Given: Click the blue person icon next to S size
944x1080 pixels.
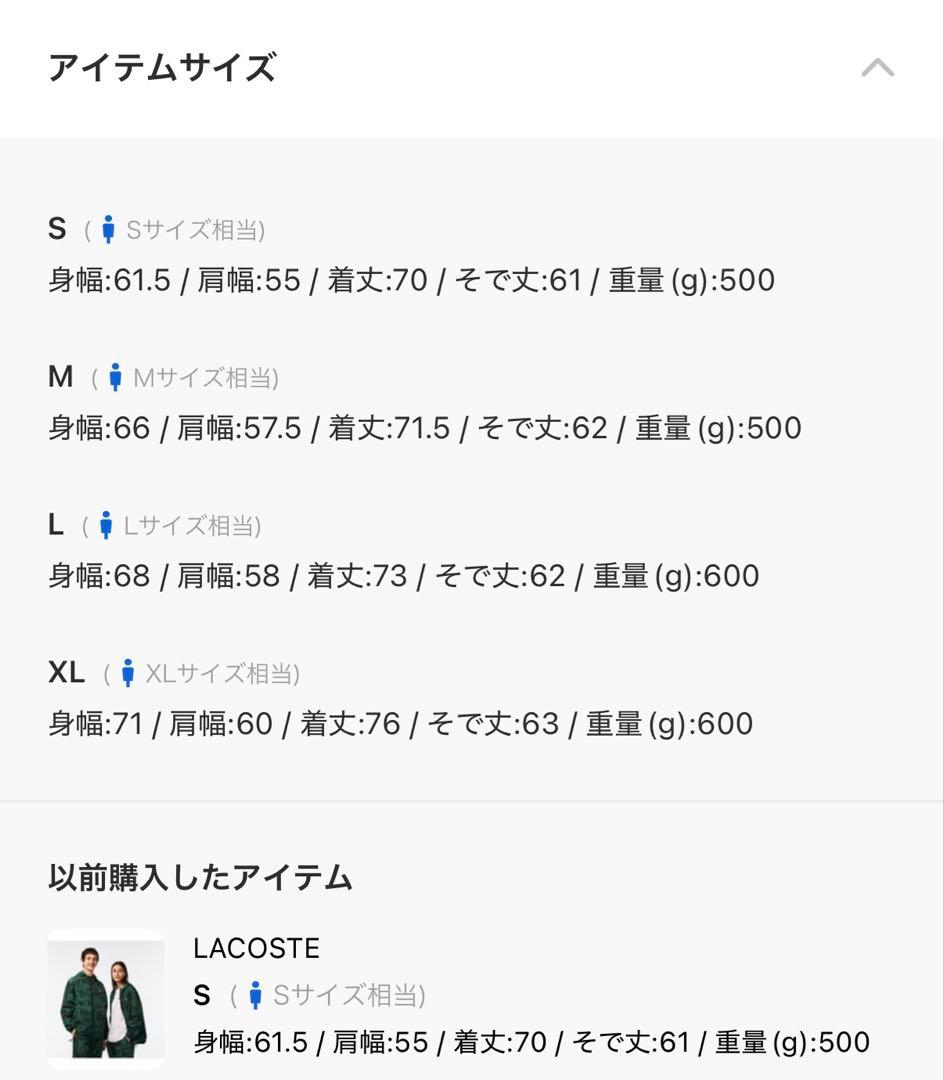Looking at the screenshot, I should coord(108,228).
